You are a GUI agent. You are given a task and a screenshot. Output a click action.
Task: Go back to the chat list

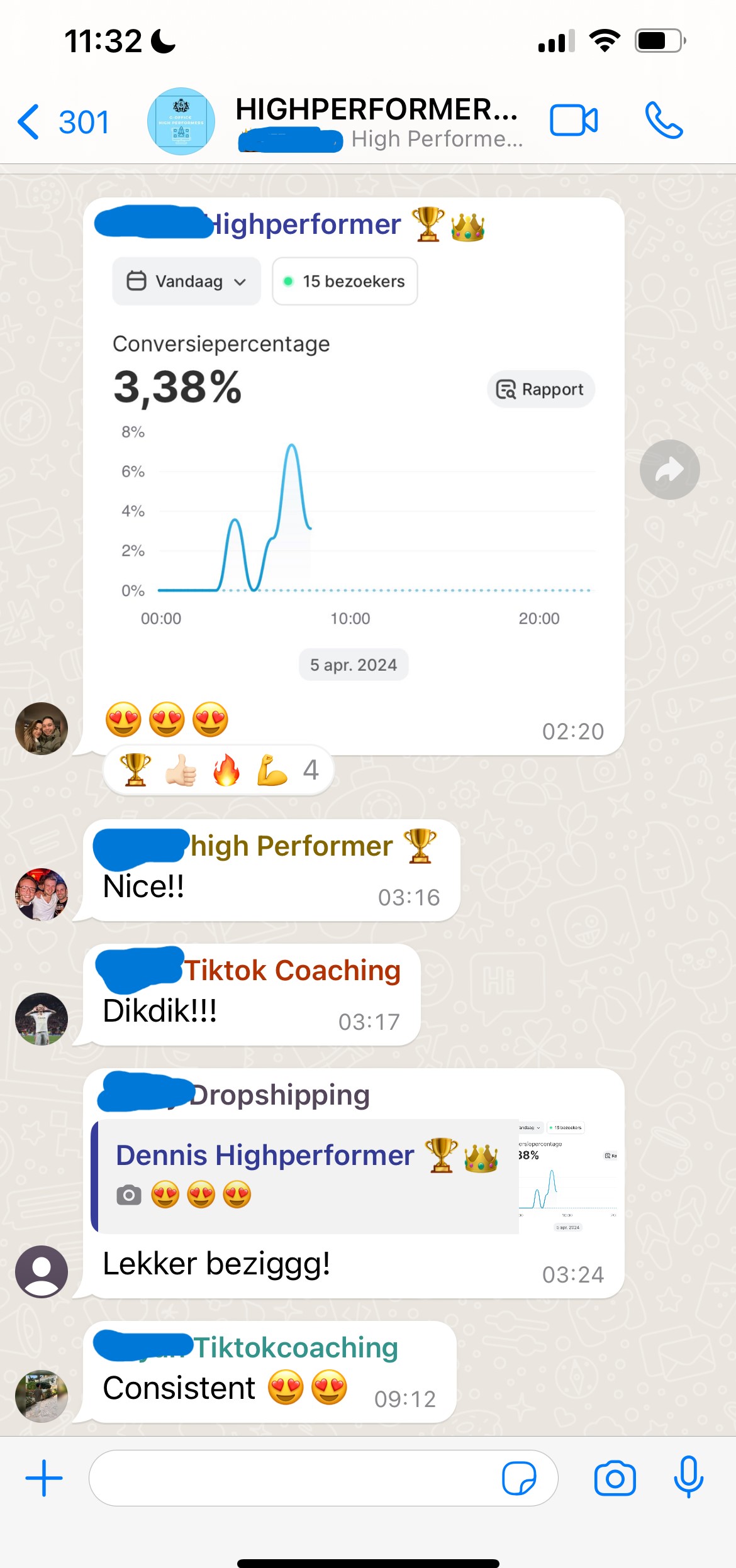63,122
